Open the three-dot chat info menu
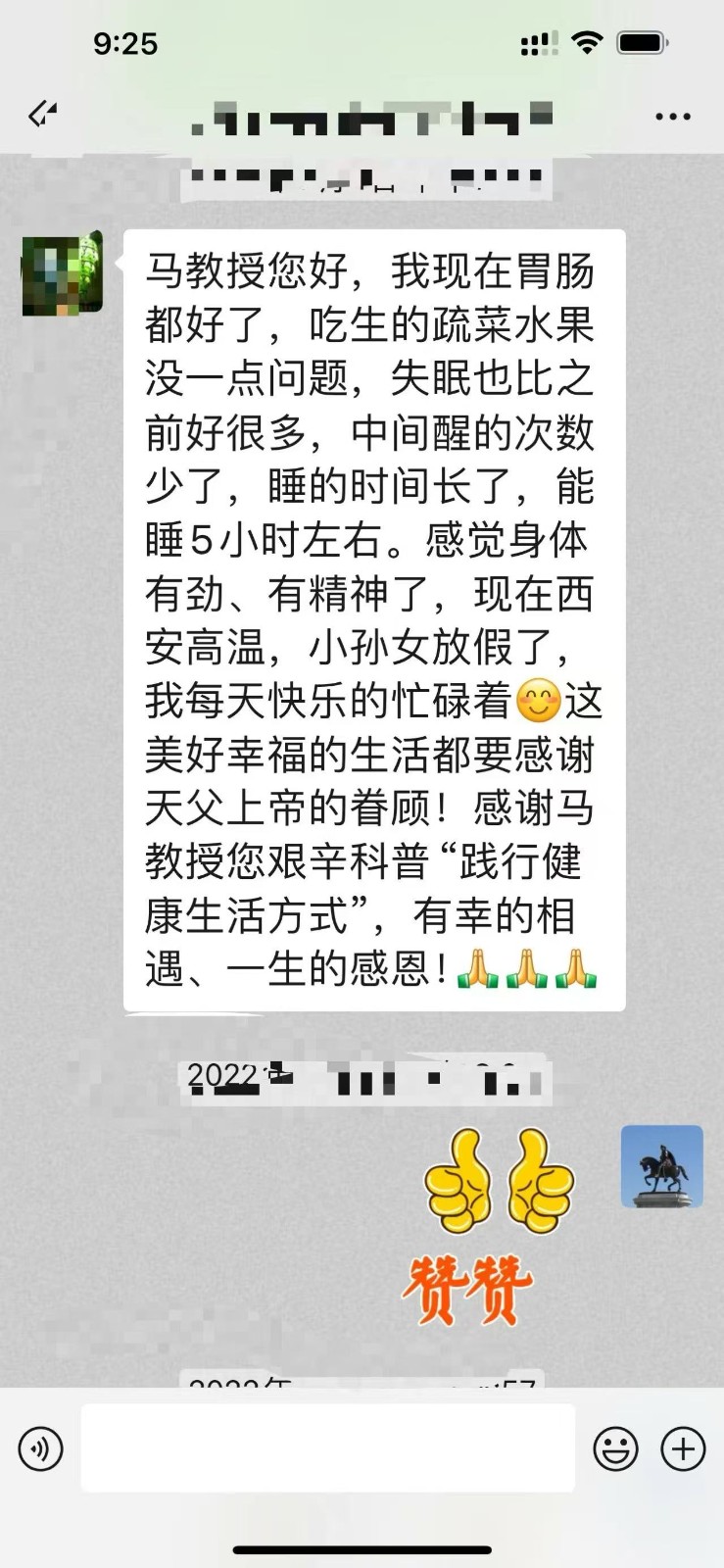This screenshot has height=1568, width=724. [672, 117]
